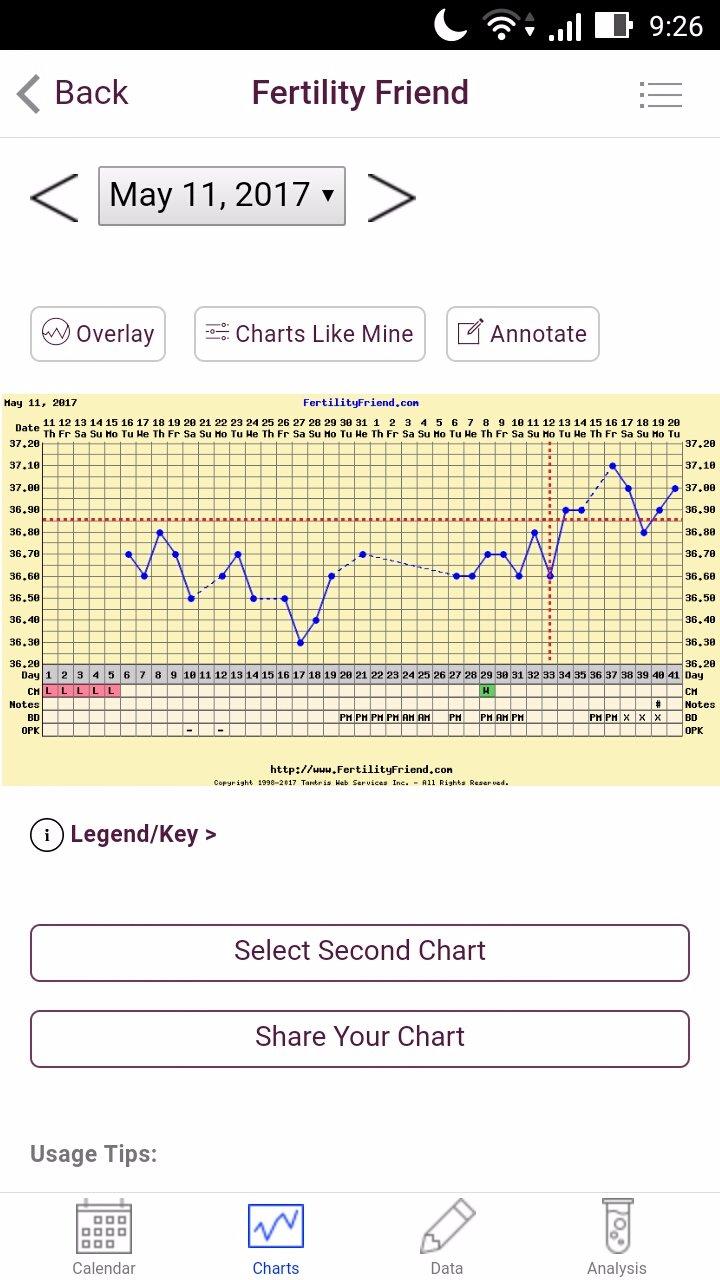
Task: Select Second Chart
Action: pos(360,952)
